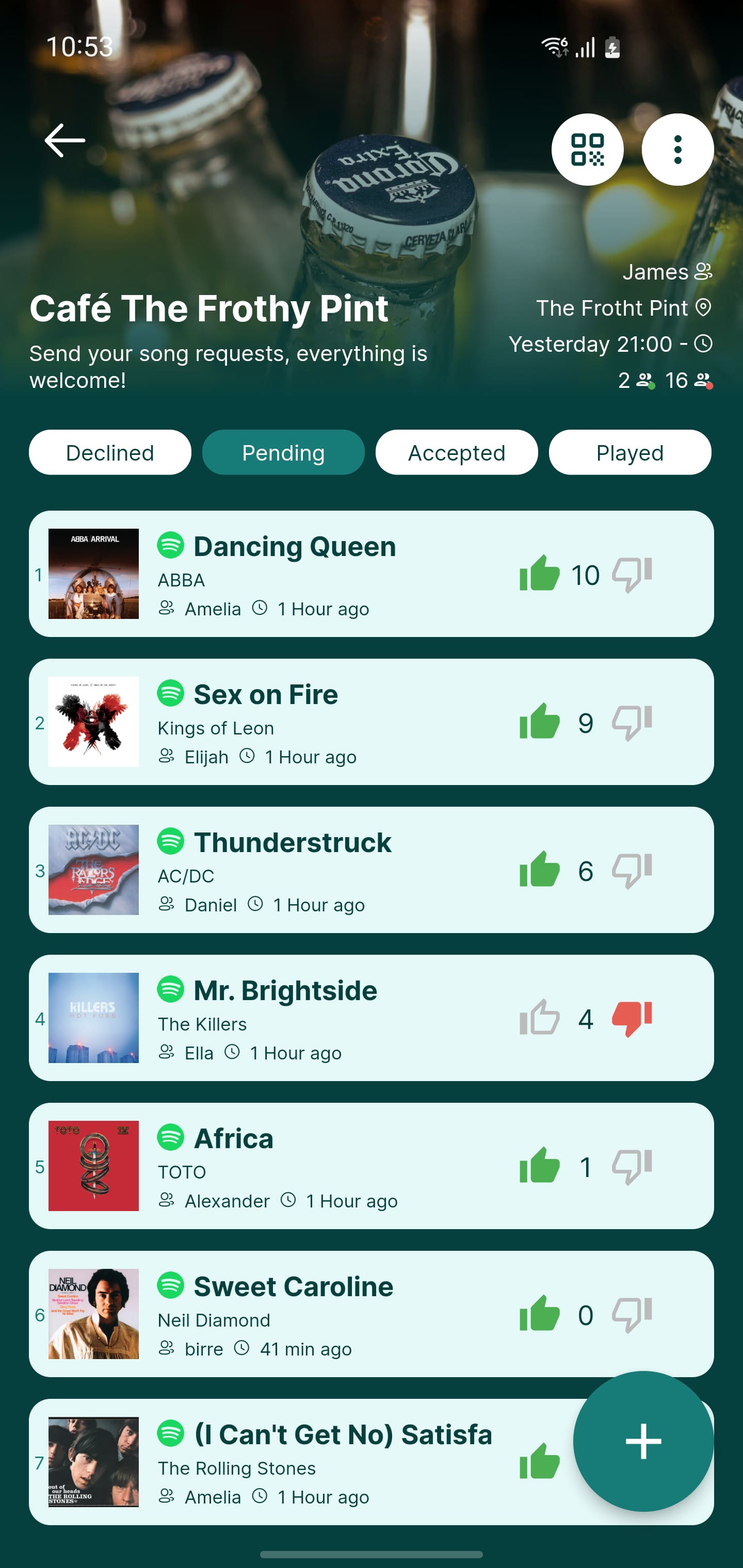Open the three-dot overflow menu

678,148
